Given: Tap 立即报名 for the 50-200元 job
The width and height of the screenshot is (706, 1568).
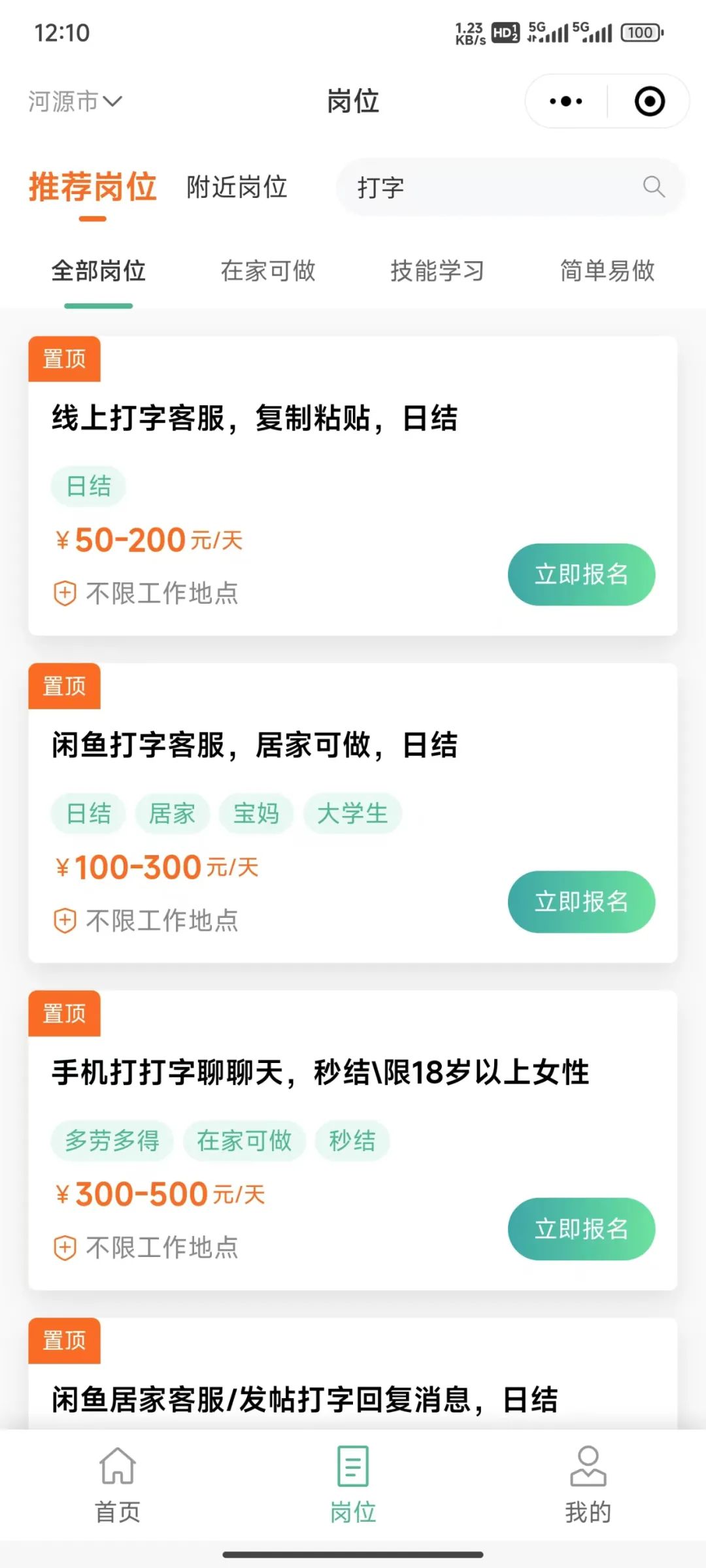Looking at the screenshot, I should 581,574.
